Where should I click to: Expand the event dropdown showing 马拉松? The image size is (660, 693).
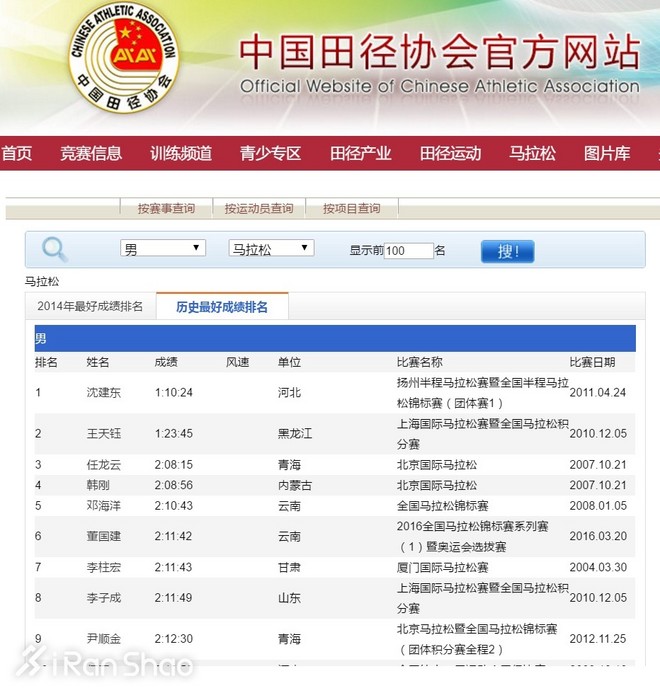coord(271,249)
